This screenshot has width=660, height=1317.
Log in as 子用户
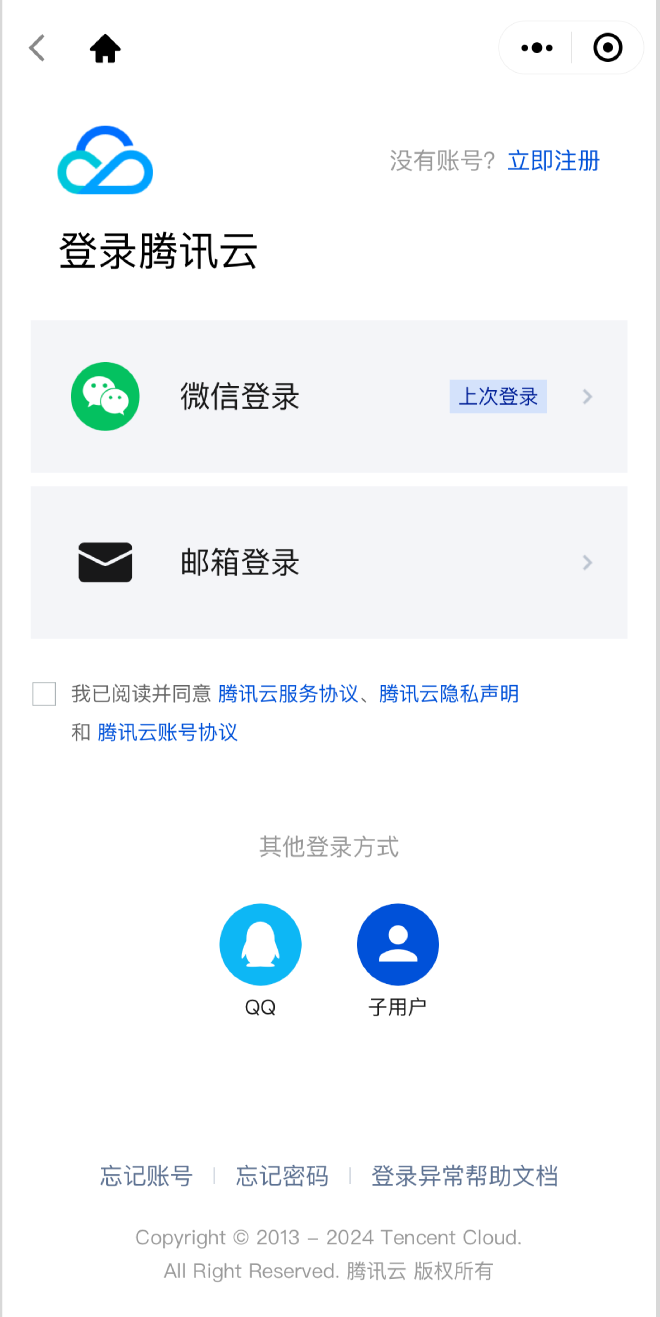(x=398, y=945)
